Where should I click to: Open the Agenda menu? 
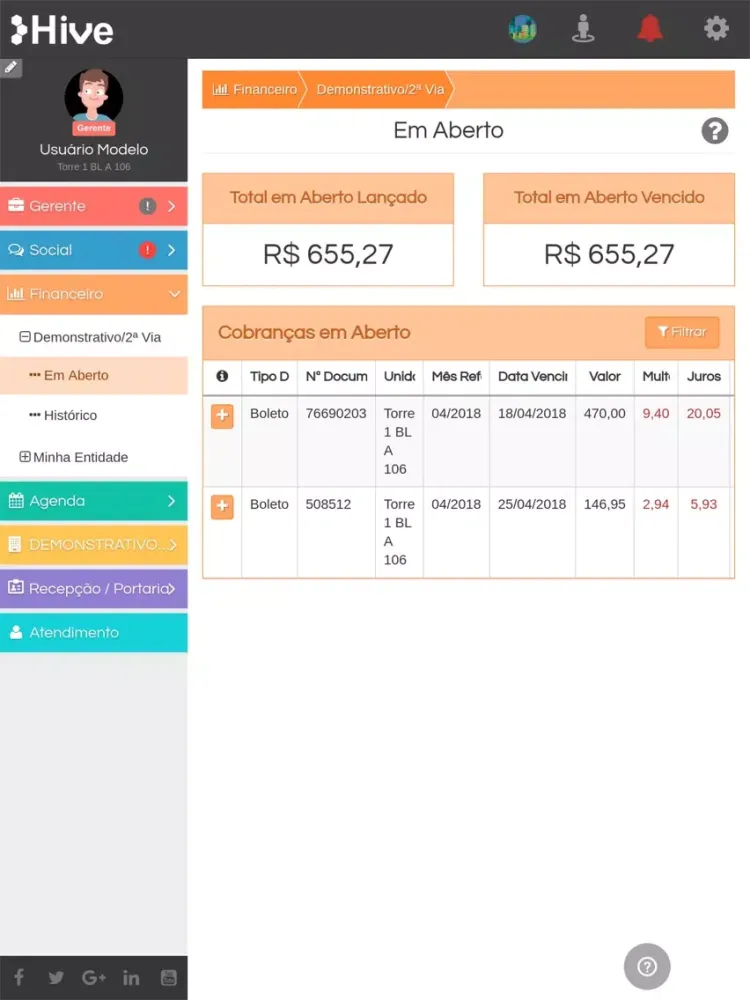93,501
